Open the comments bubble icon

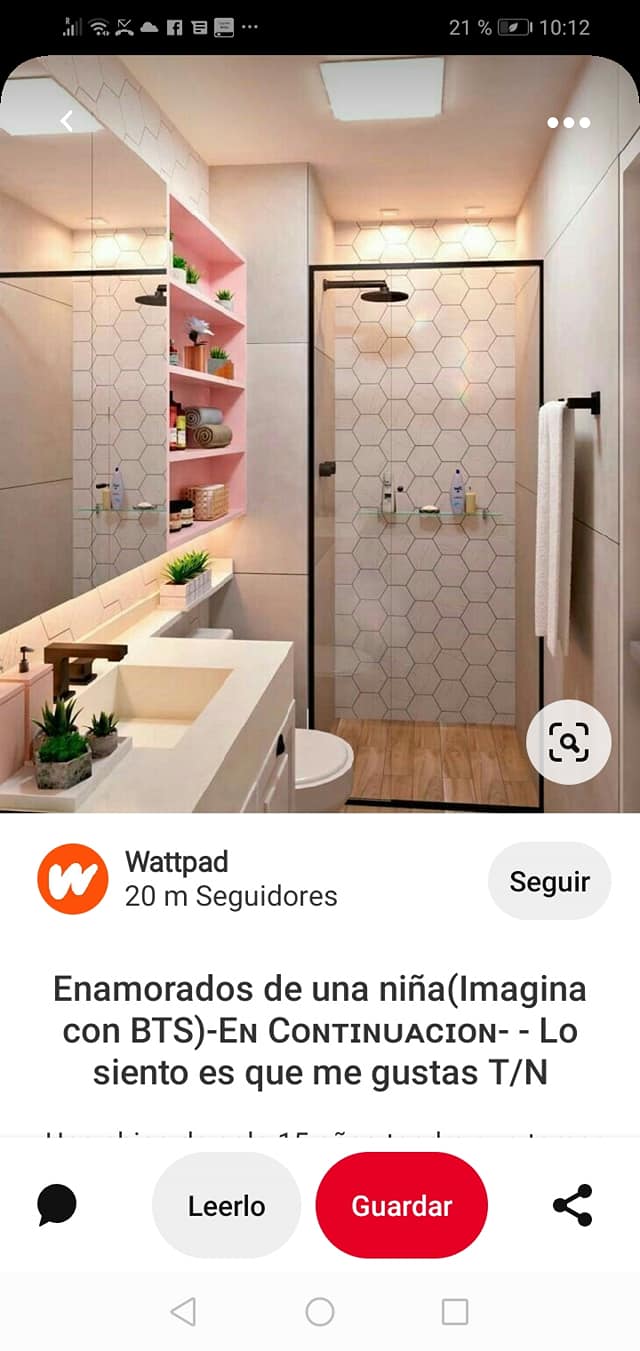(57, 1205)
